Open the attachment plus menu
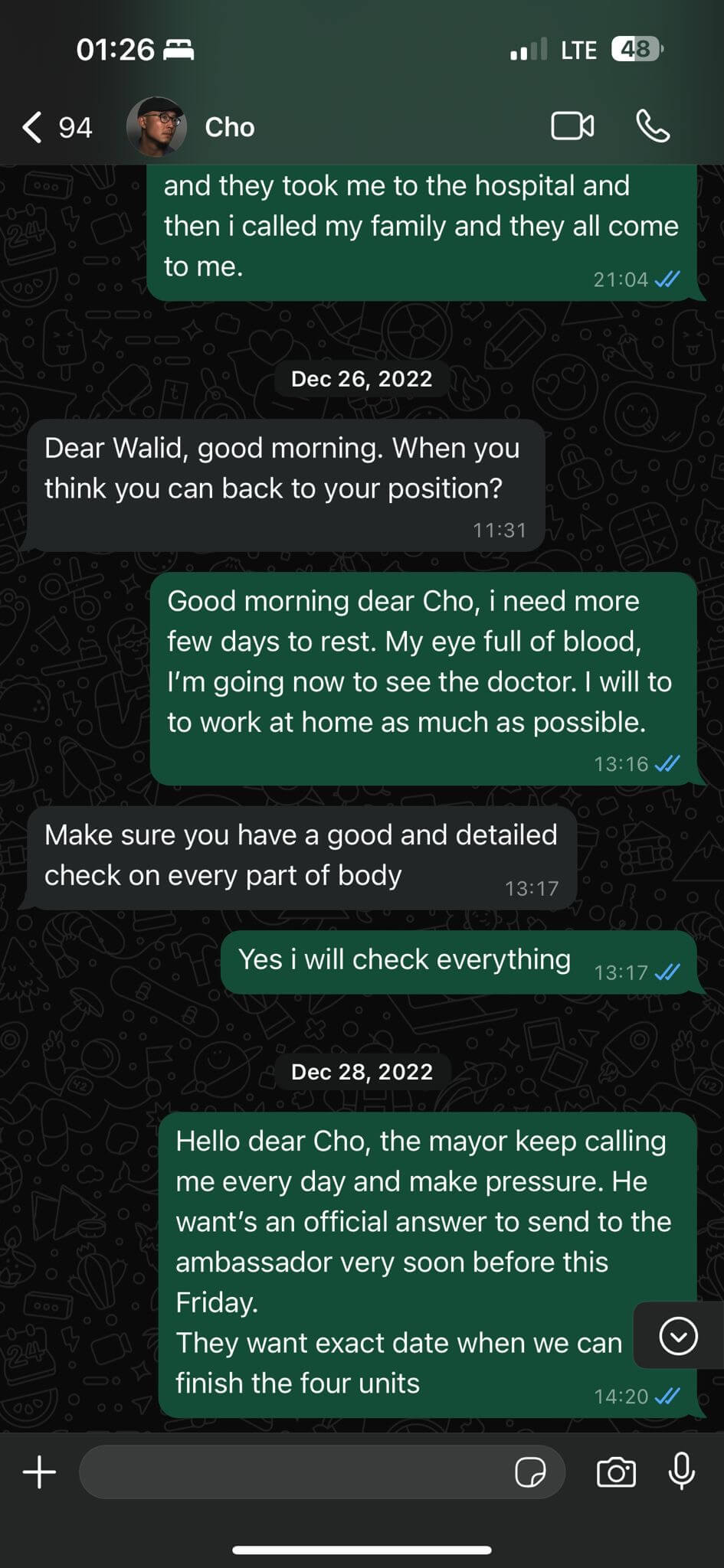 point(40,1472)
